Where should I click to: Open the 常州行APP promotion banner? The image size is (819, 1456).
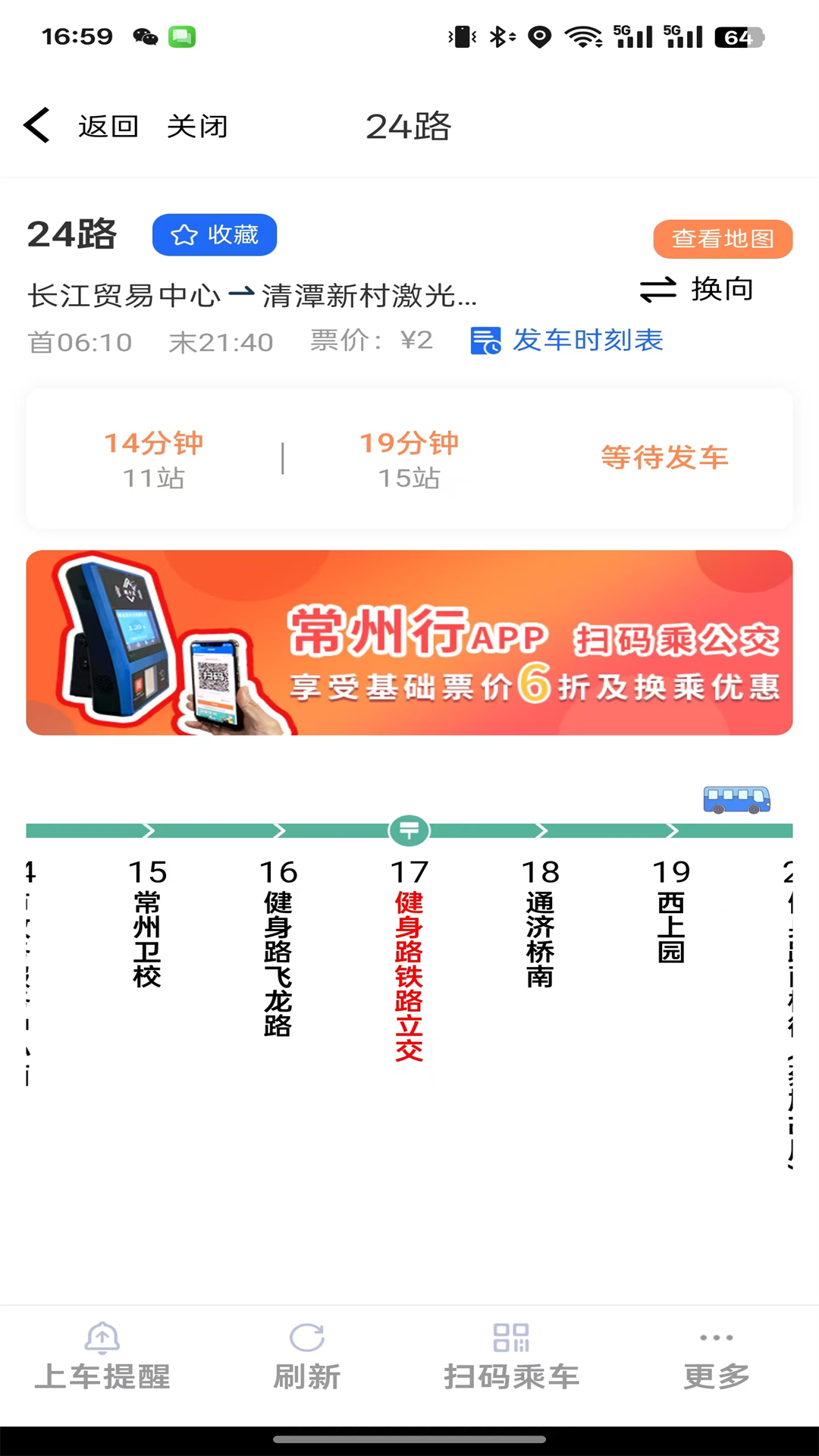[409, 642]
